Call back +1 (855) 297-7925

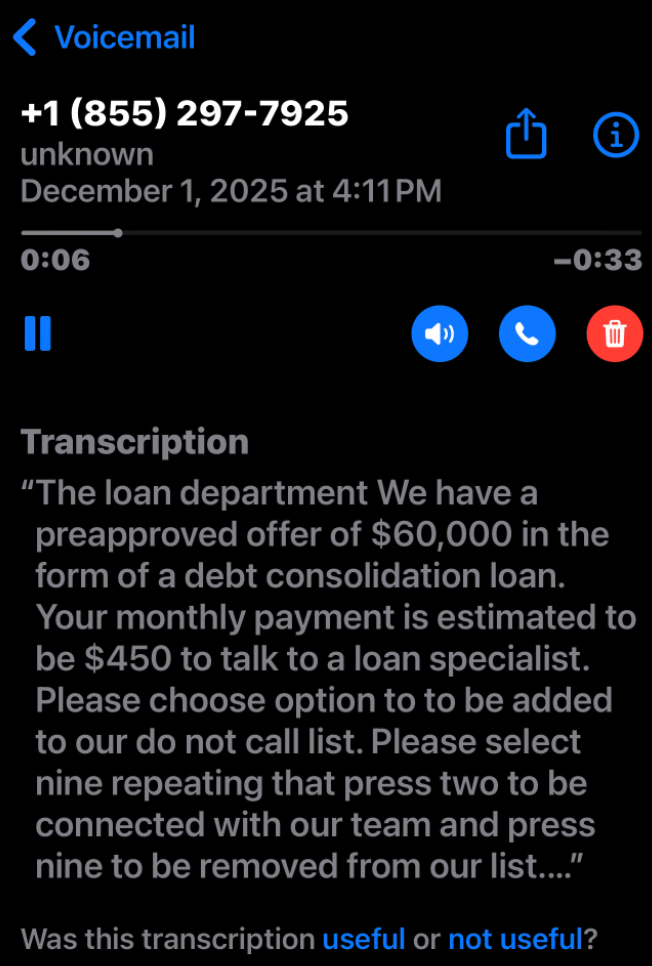click(x=527, y=333)
